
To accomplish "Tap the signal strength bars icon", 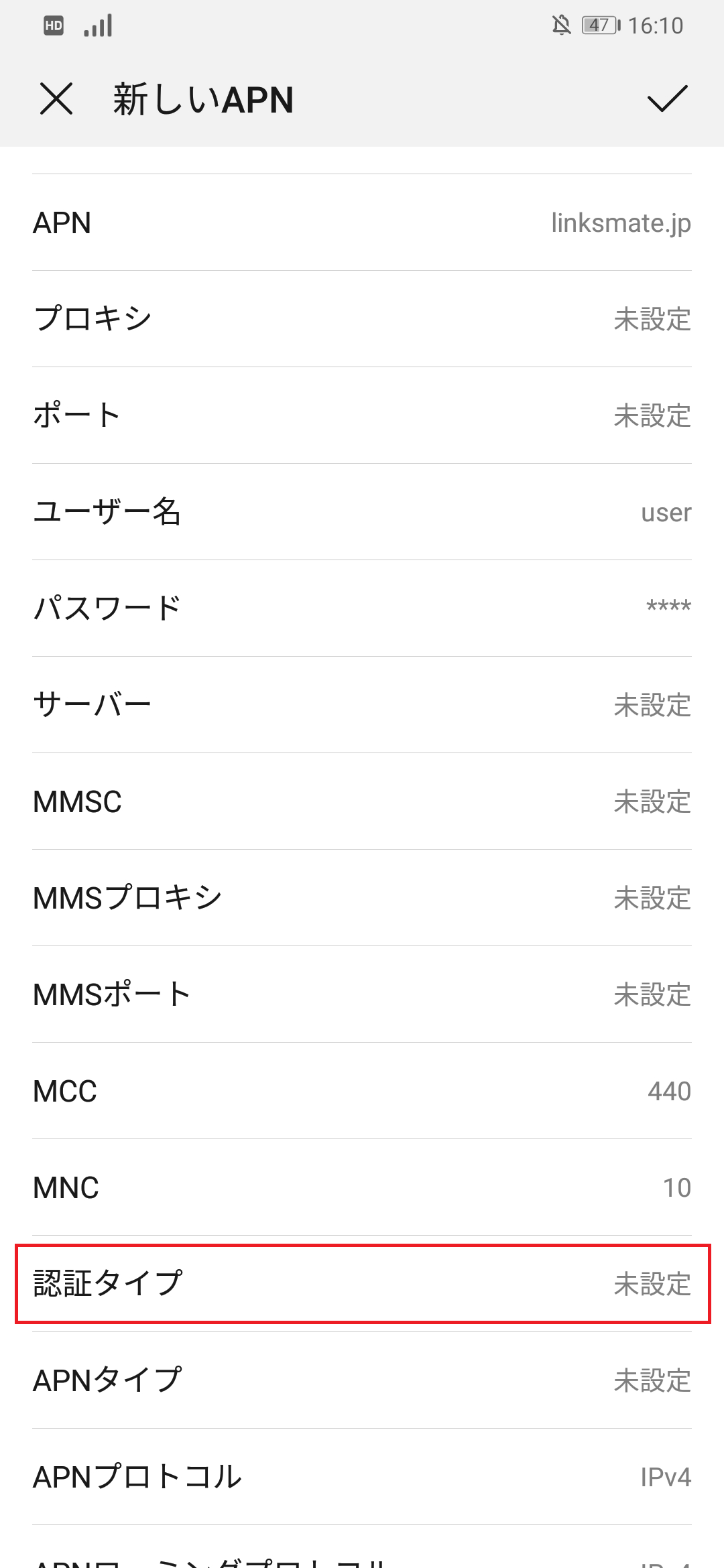I will (96, 25).
